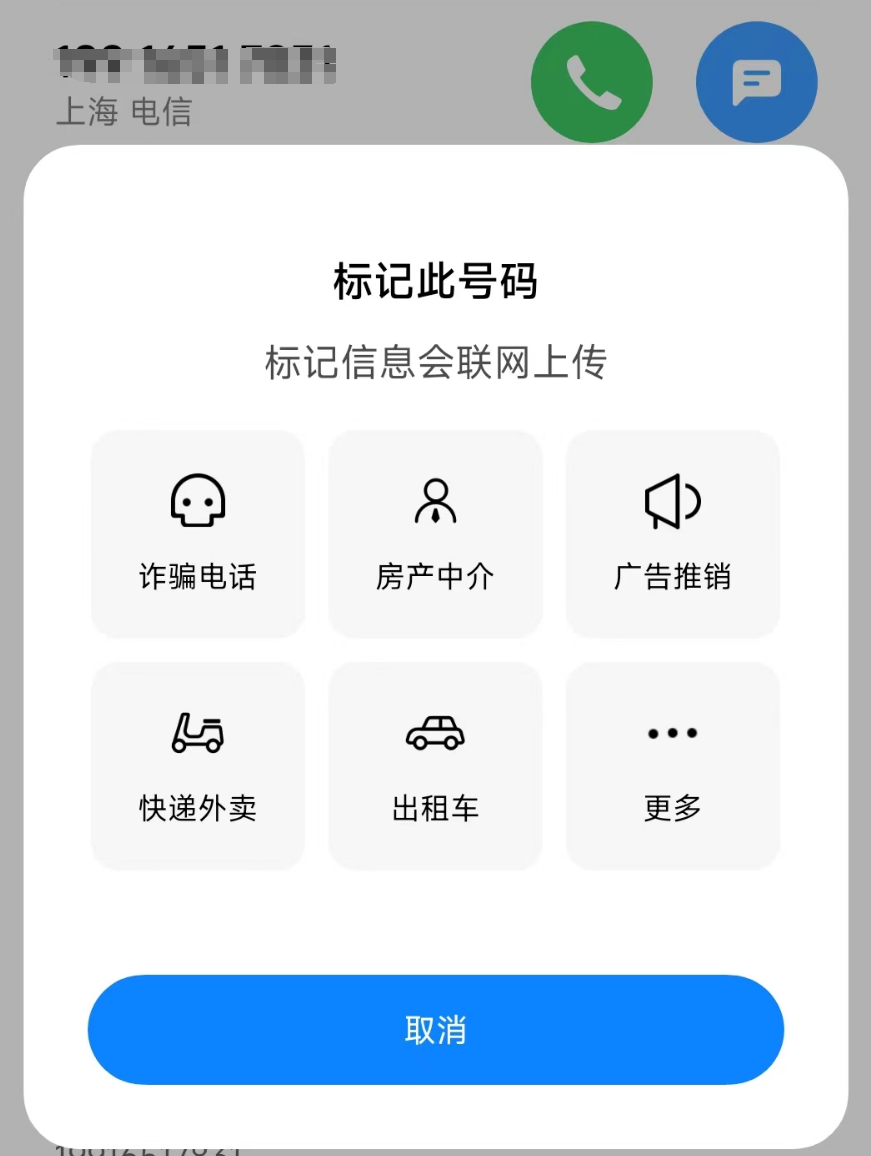Image resolution: width=871 pixels, height=1156 pixels.
Task: Label the number as 出租车
Action: tap(435, 765)
